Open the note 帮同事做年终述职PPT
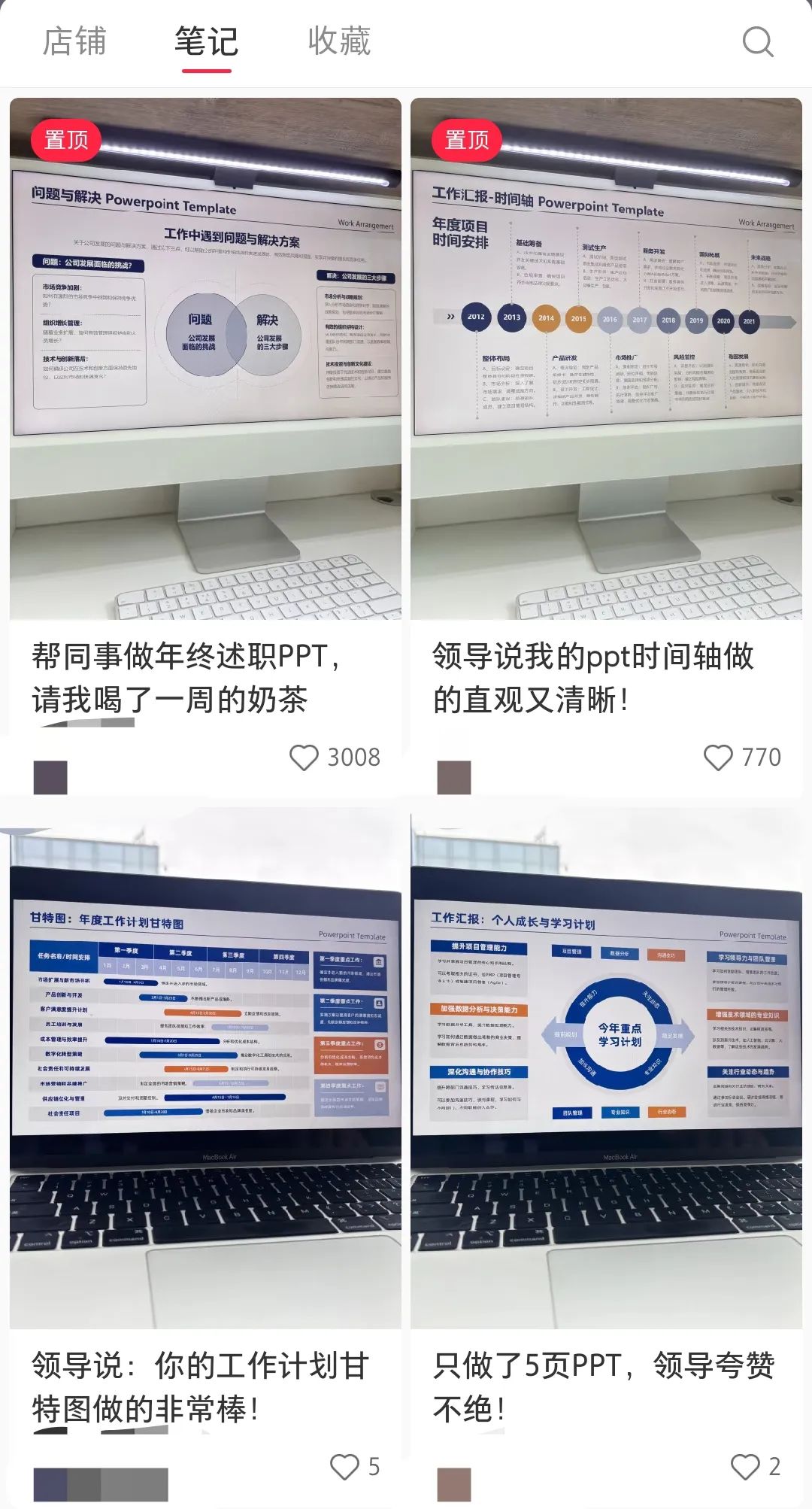This screenshot has height=1509, width=812. point(186,678)
